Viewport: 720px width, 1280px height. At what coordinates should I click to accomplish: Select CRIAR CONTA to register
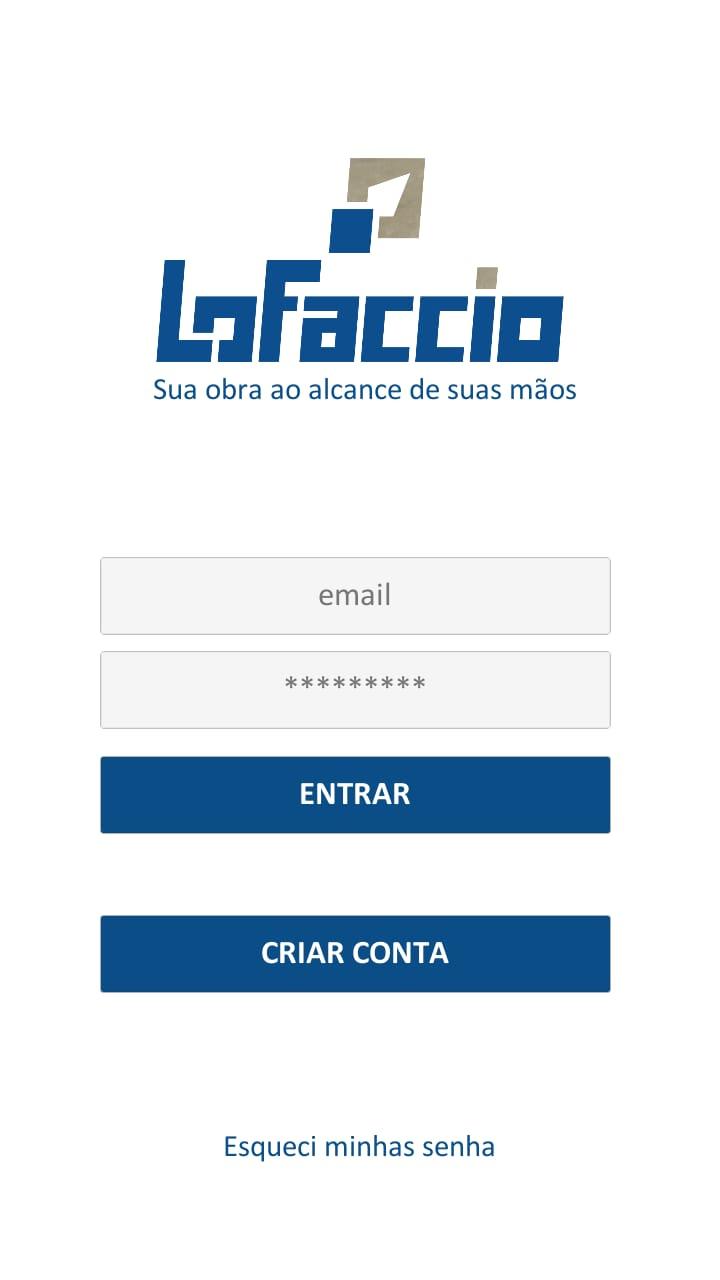tap(355, 953)
